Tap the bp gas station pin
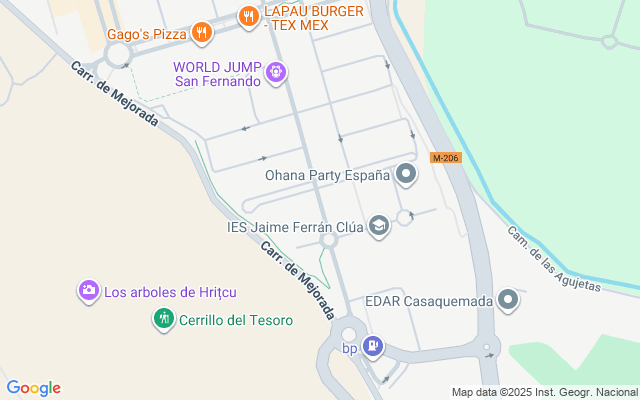 click(373, 347)
